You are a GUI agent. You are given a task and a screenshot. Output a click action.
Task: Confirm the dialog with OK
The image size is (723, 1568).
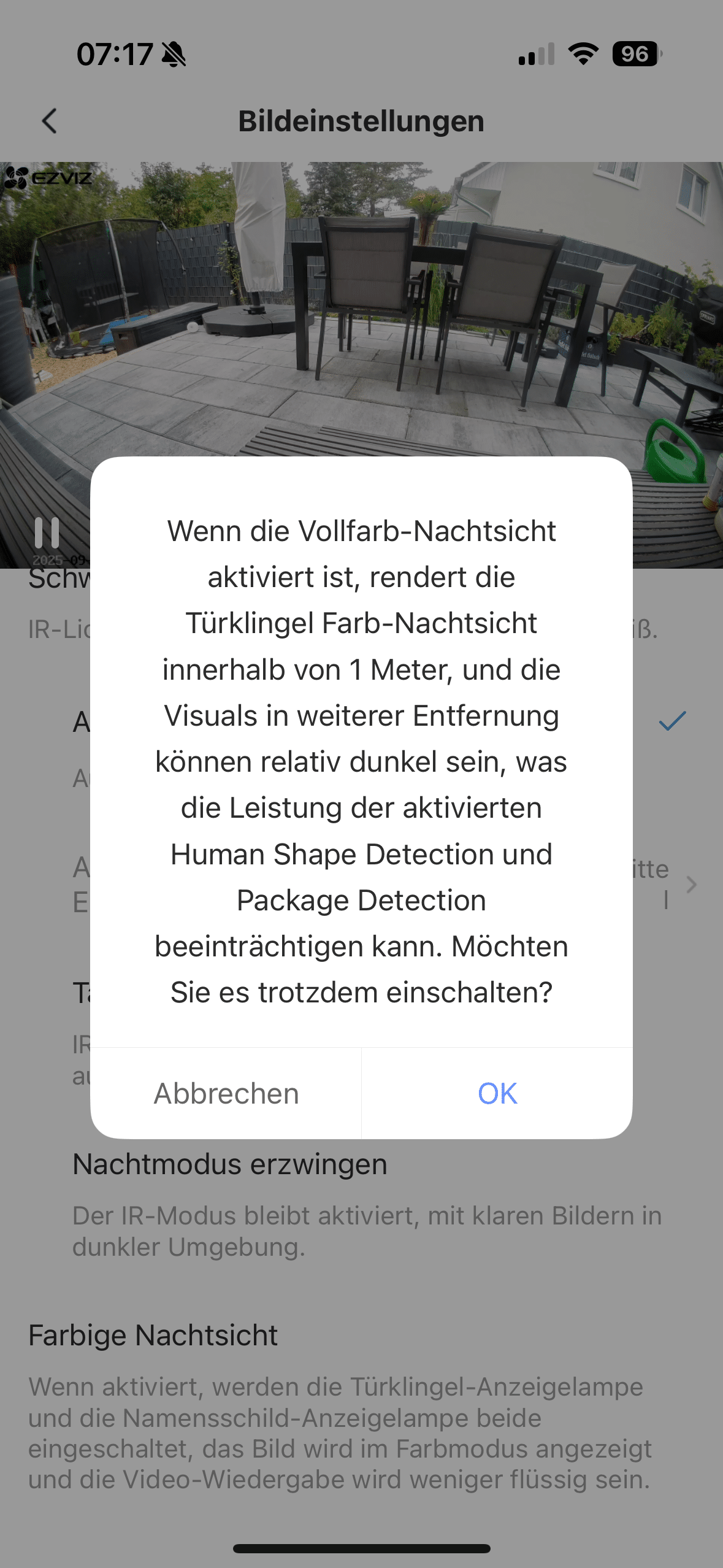tap(497, 1094)
